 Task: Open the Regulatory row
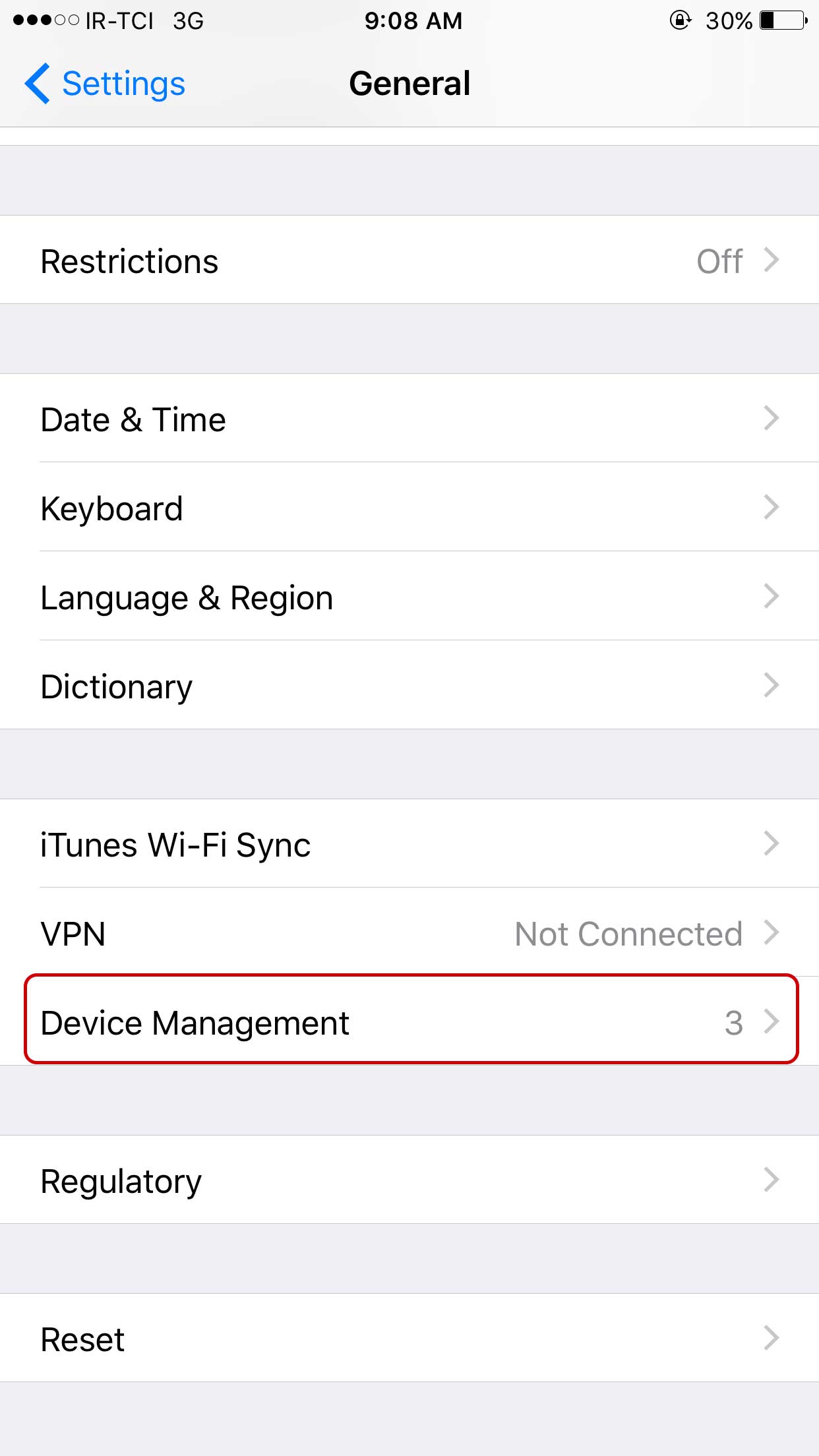[409, 1180]
